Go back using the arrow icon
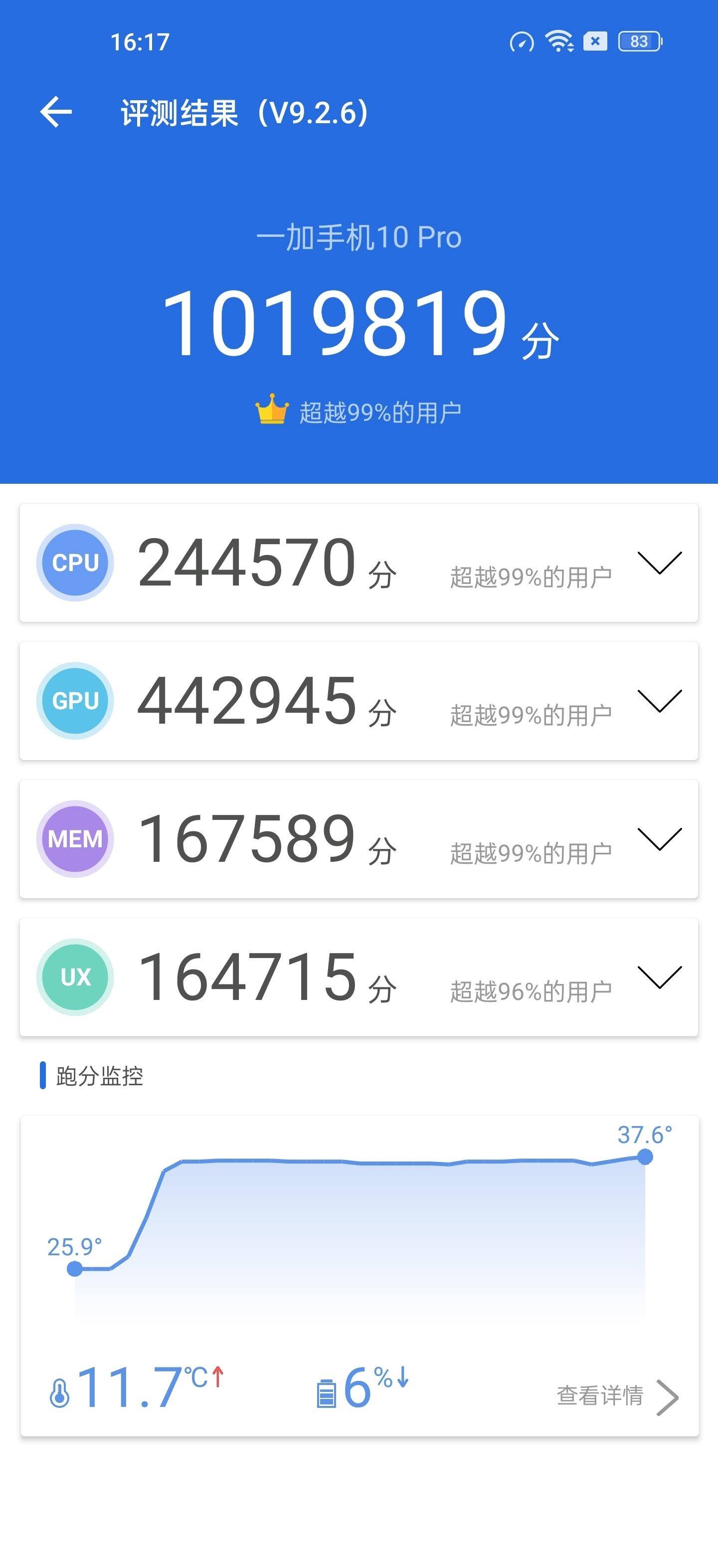This screenshot has width=718, height=1568. coord(56,112)
